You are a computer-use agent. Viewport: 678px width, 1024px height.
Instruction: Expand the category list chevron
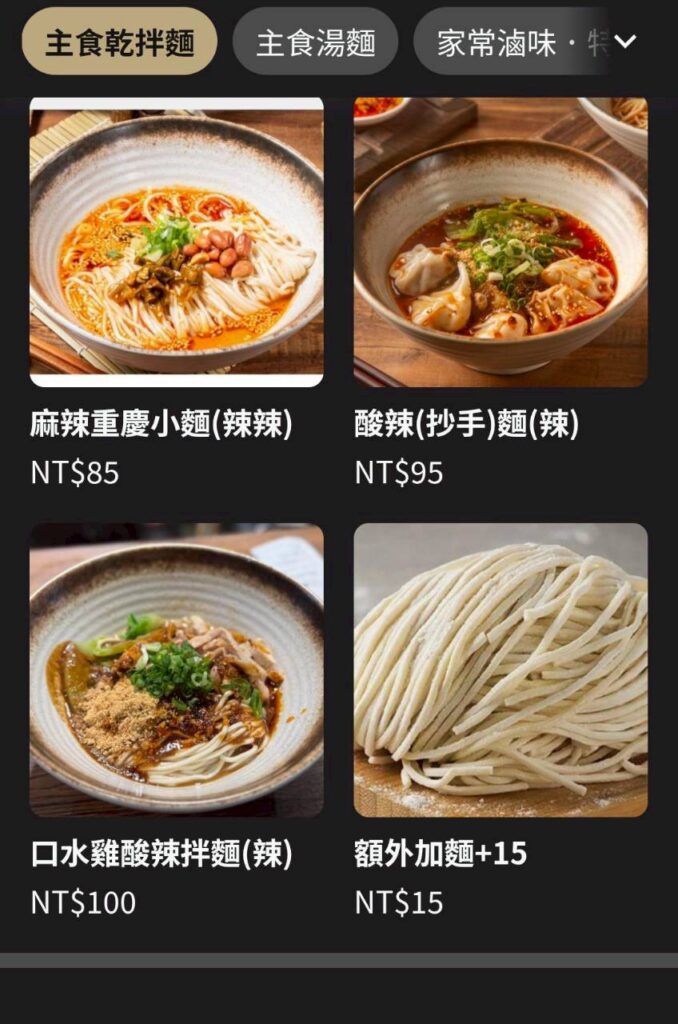tap(625, 42)
